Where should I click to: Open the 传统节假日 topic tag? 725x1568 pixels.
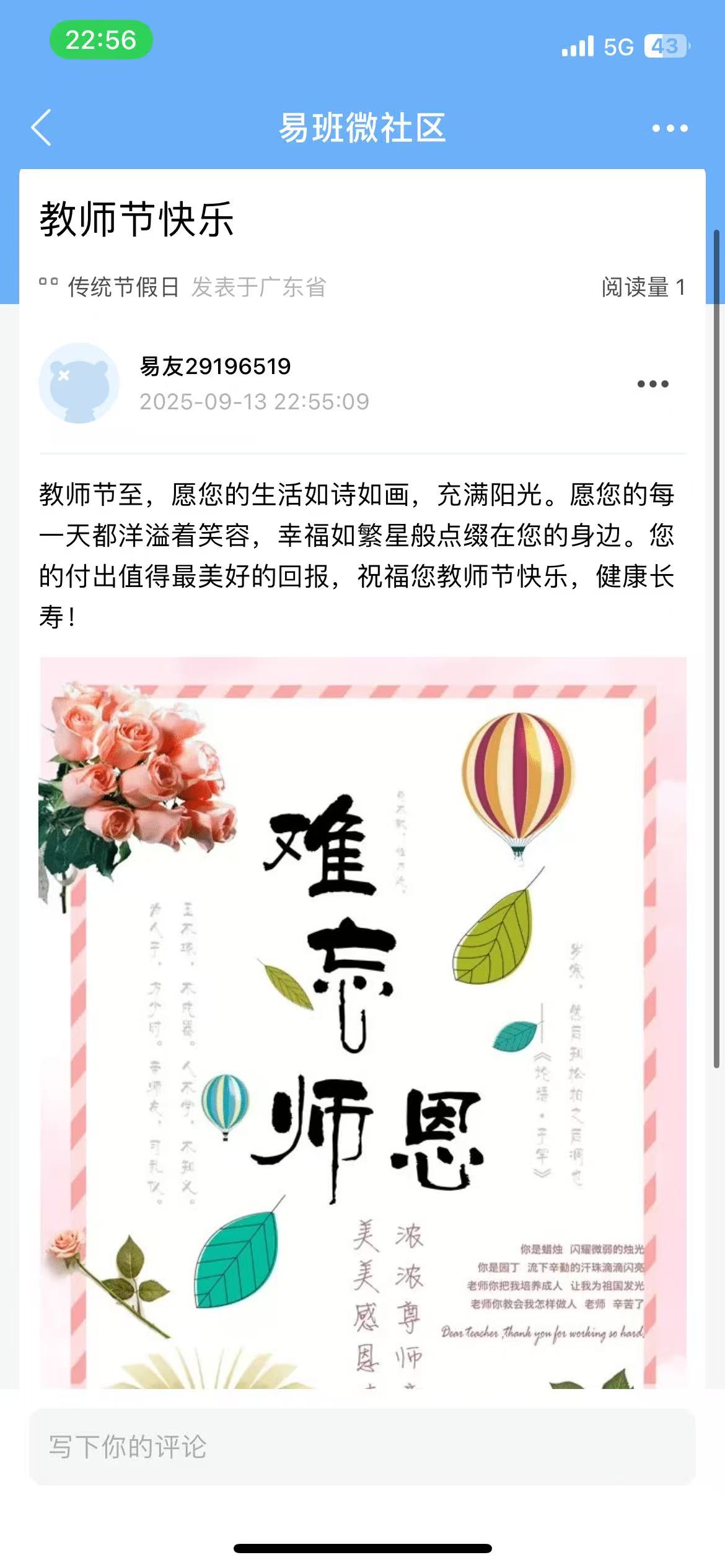123,287
